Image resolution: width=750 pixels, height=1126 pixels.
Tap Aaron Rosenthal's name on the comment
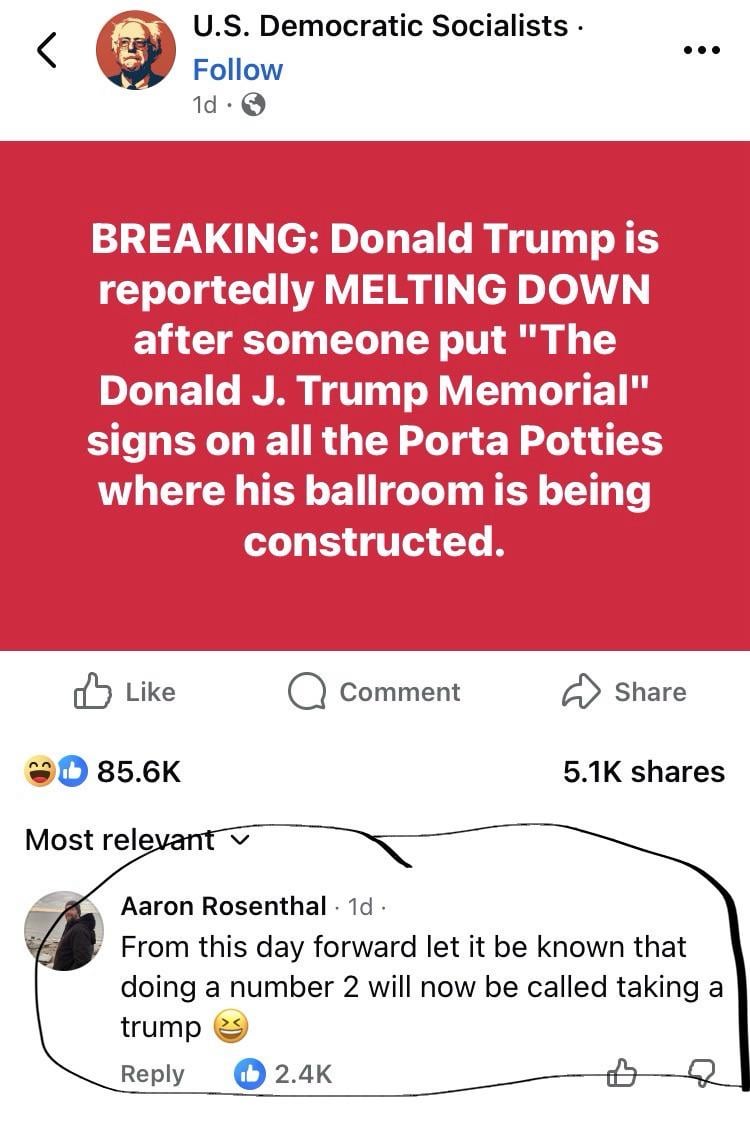tap(224, 906)
